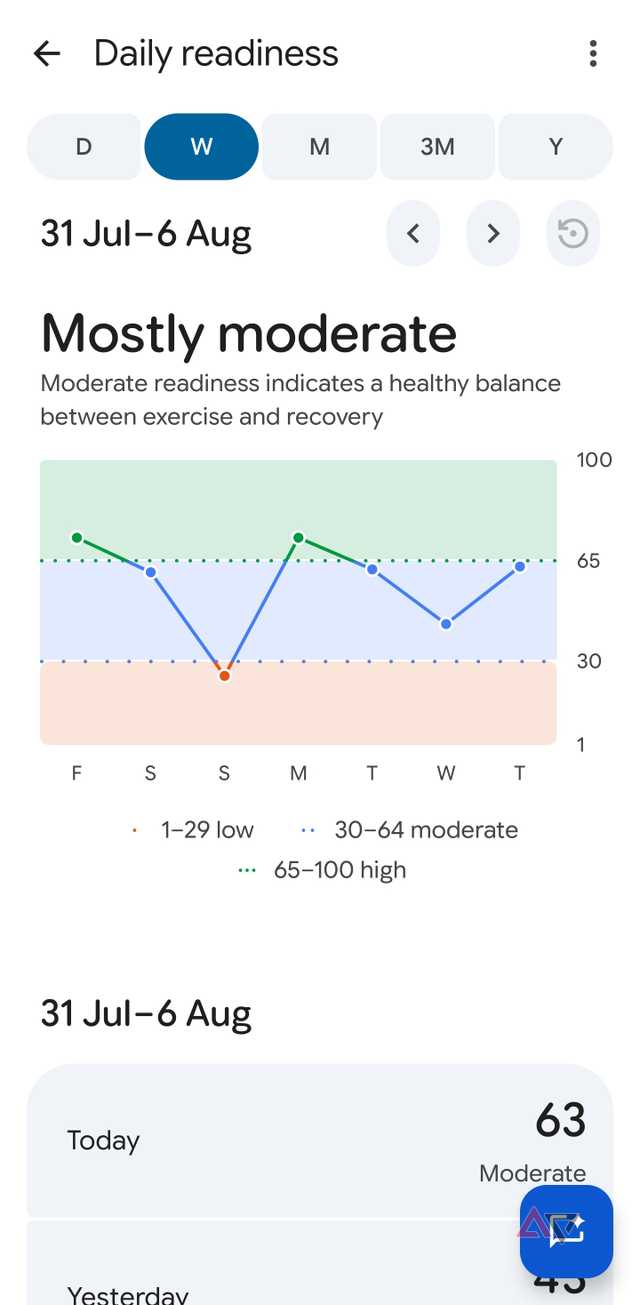Open Today's readiness score card
640x1305 pixels.
pos(320,1140)
